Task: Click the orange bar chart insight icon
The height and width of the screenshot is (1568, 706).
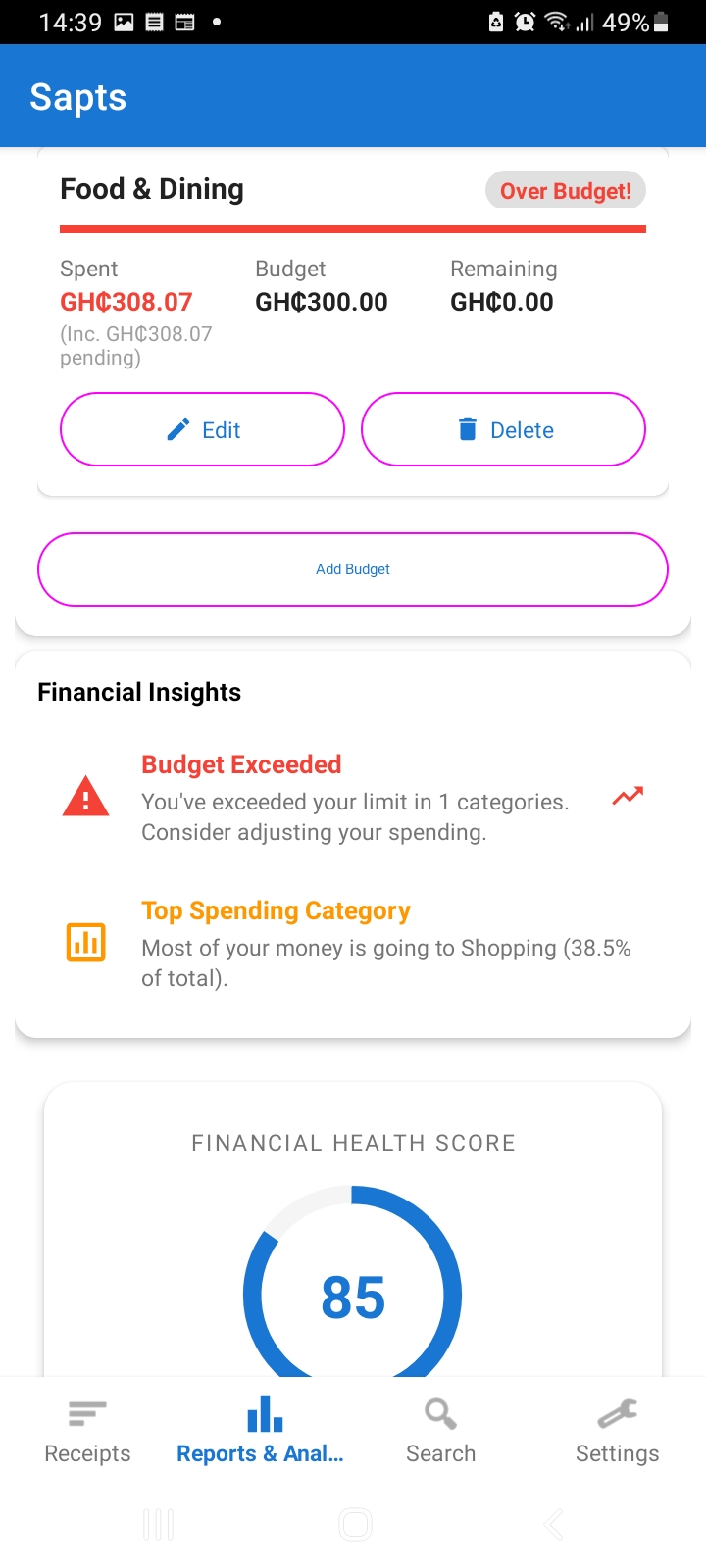Action: (85, 942)
